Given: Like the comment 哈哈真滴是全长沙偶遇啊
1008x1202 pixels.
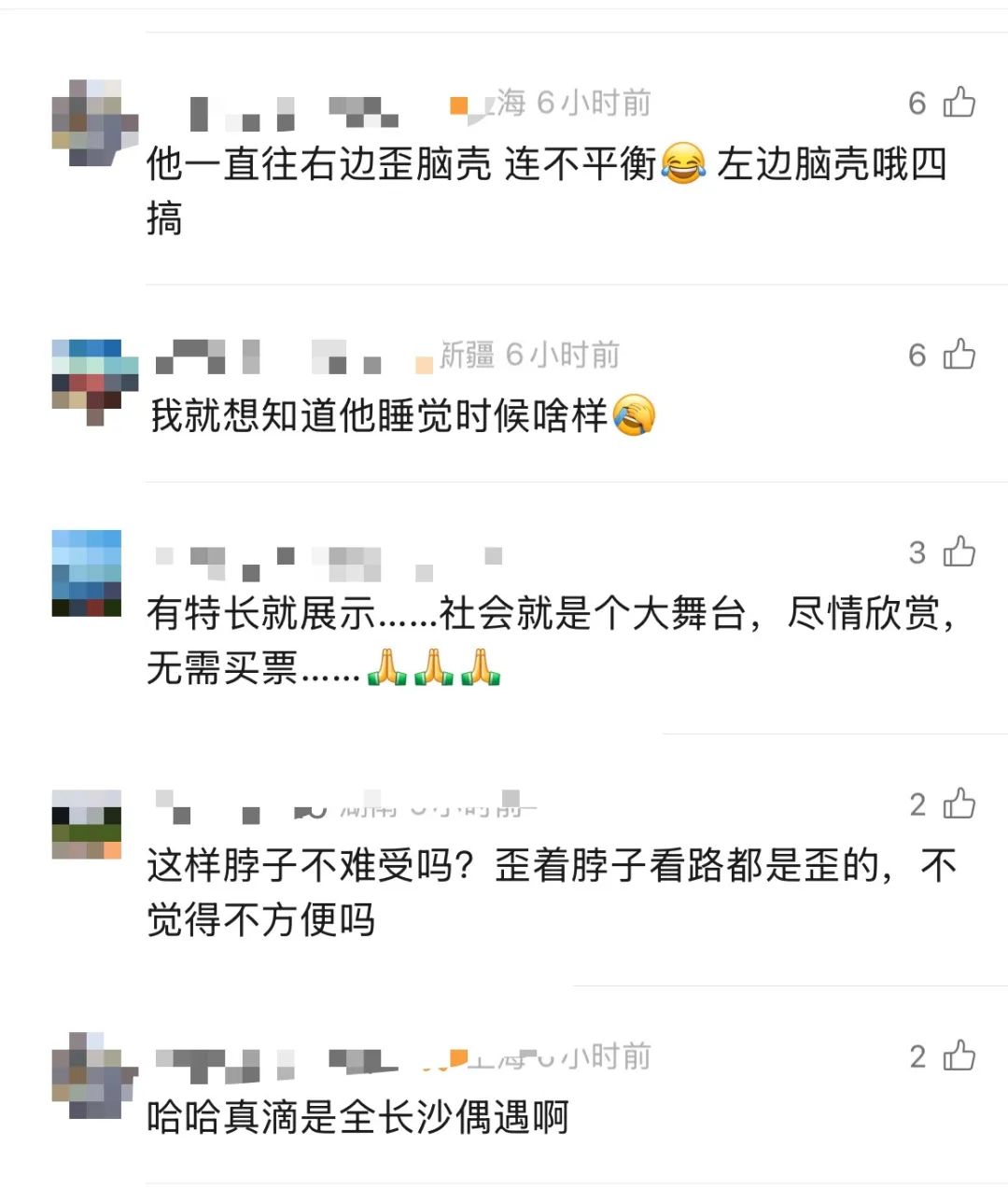Looking at the screenshot, I should (959, 1055).
